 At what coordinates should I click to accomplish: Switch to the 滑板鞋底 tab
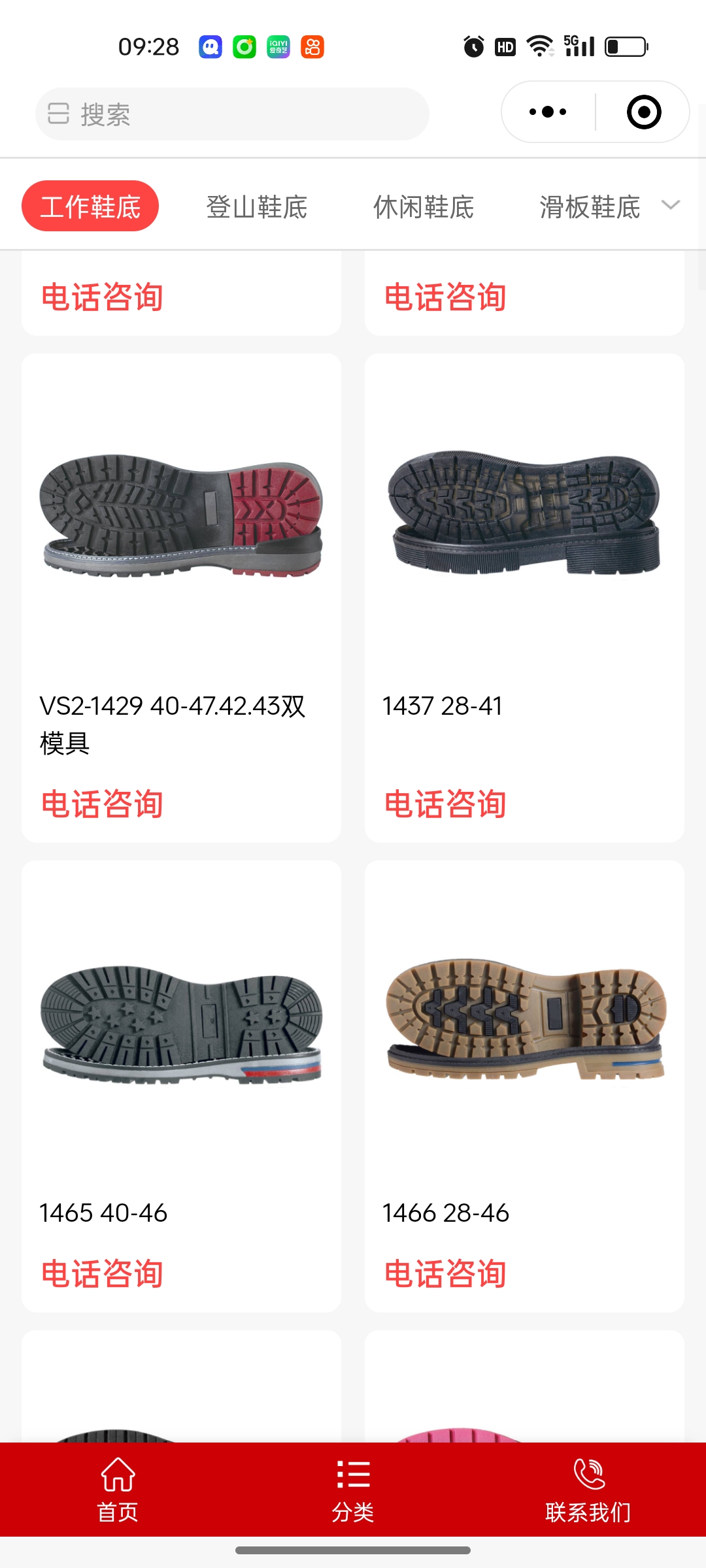click(x=590, y=207)
